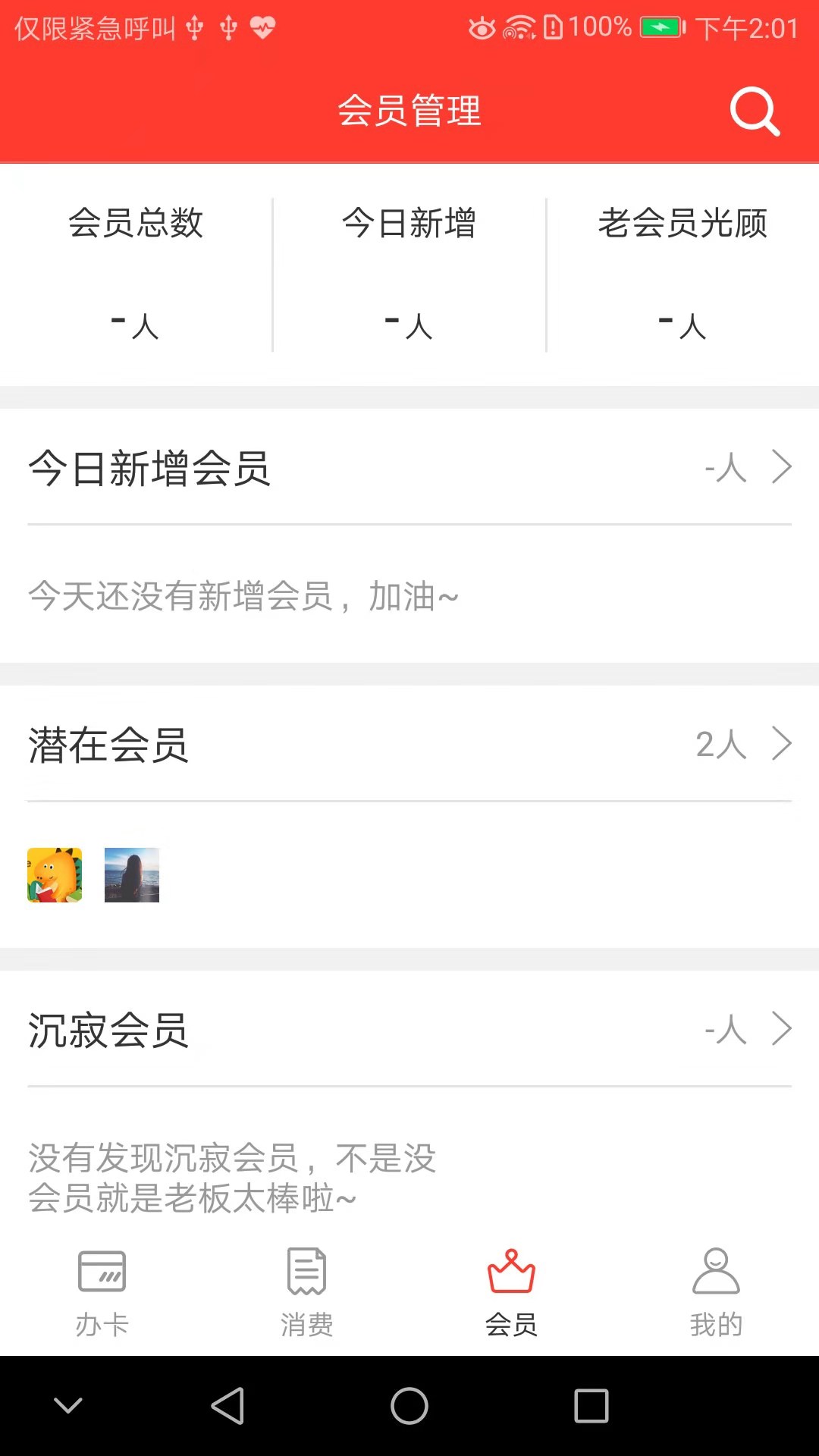Viewport: 819px width, 1456px height.
Task: Open the member search icon
Action: click(x=754, y=111)
